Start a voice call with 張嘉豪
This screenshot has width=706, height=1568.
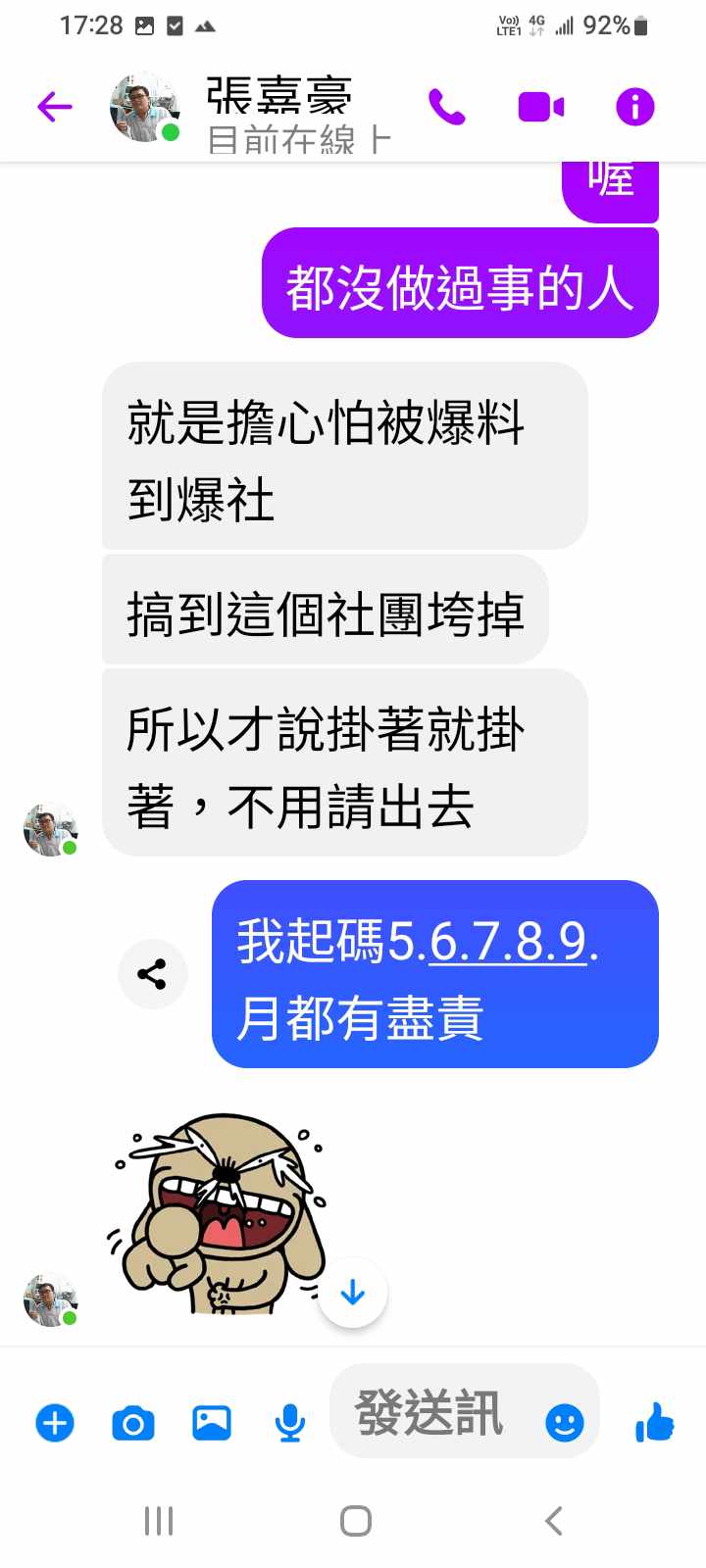click(x=447, y=107)
